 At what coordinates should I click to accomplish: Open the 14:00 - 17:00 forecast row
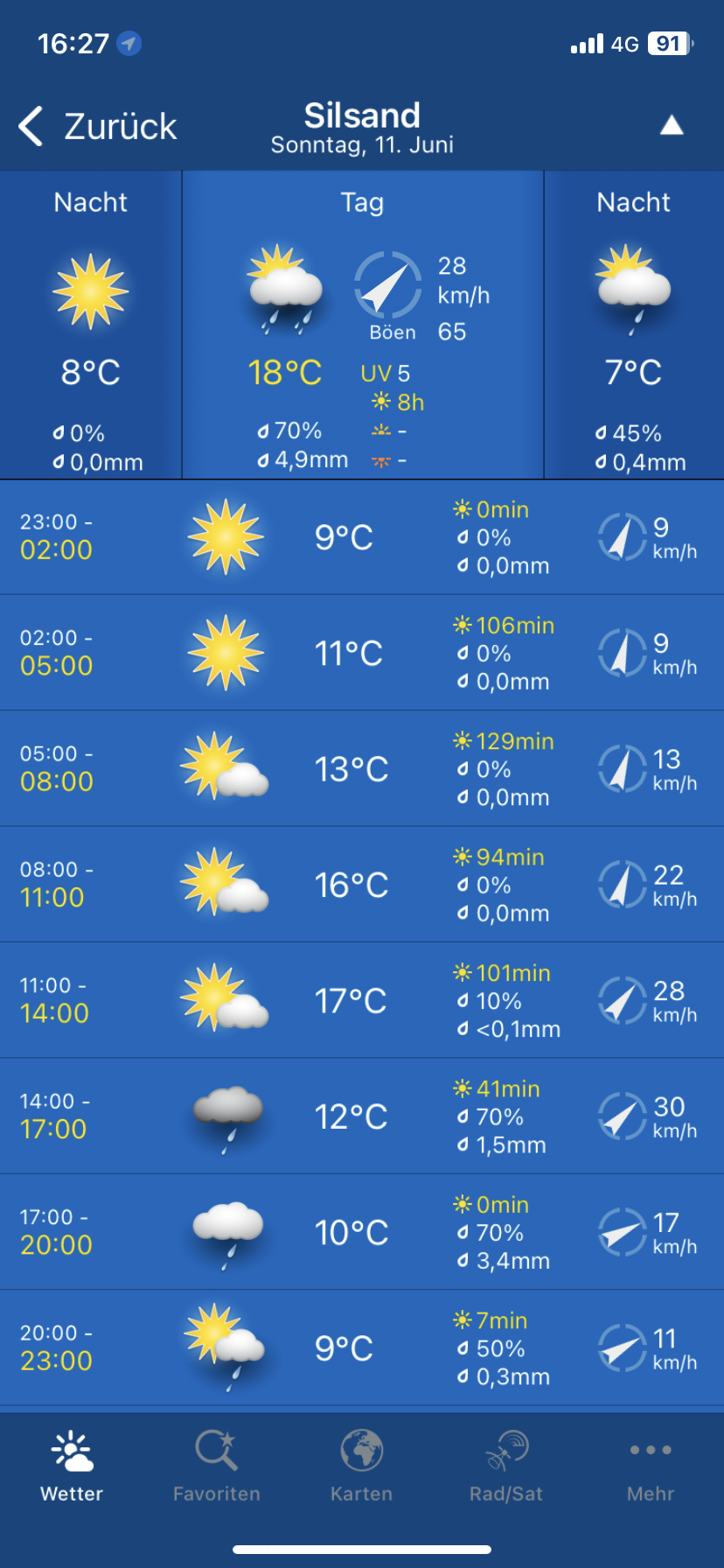[362, 1116]
